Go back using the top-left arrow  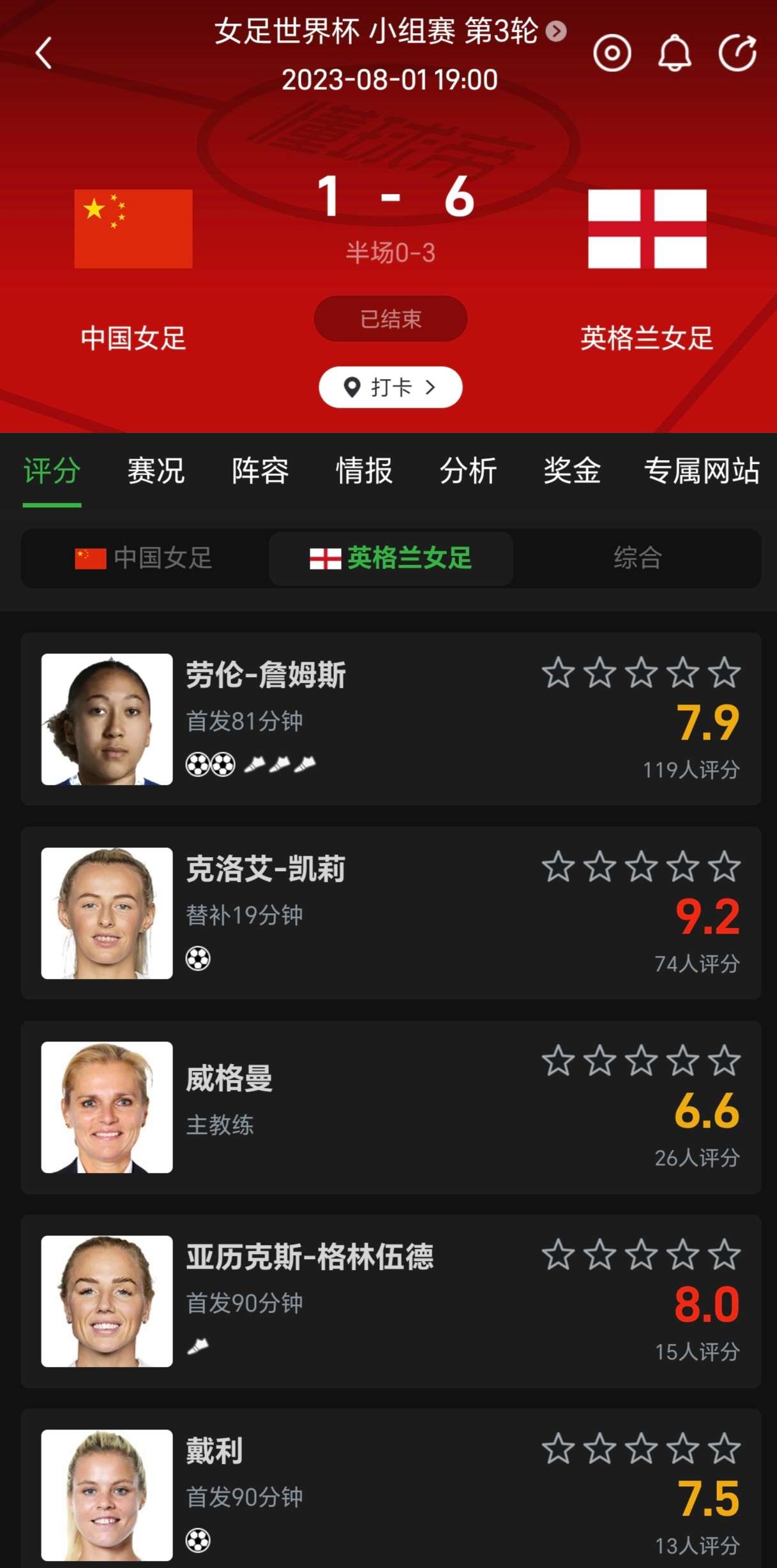(x=43, y=53)
